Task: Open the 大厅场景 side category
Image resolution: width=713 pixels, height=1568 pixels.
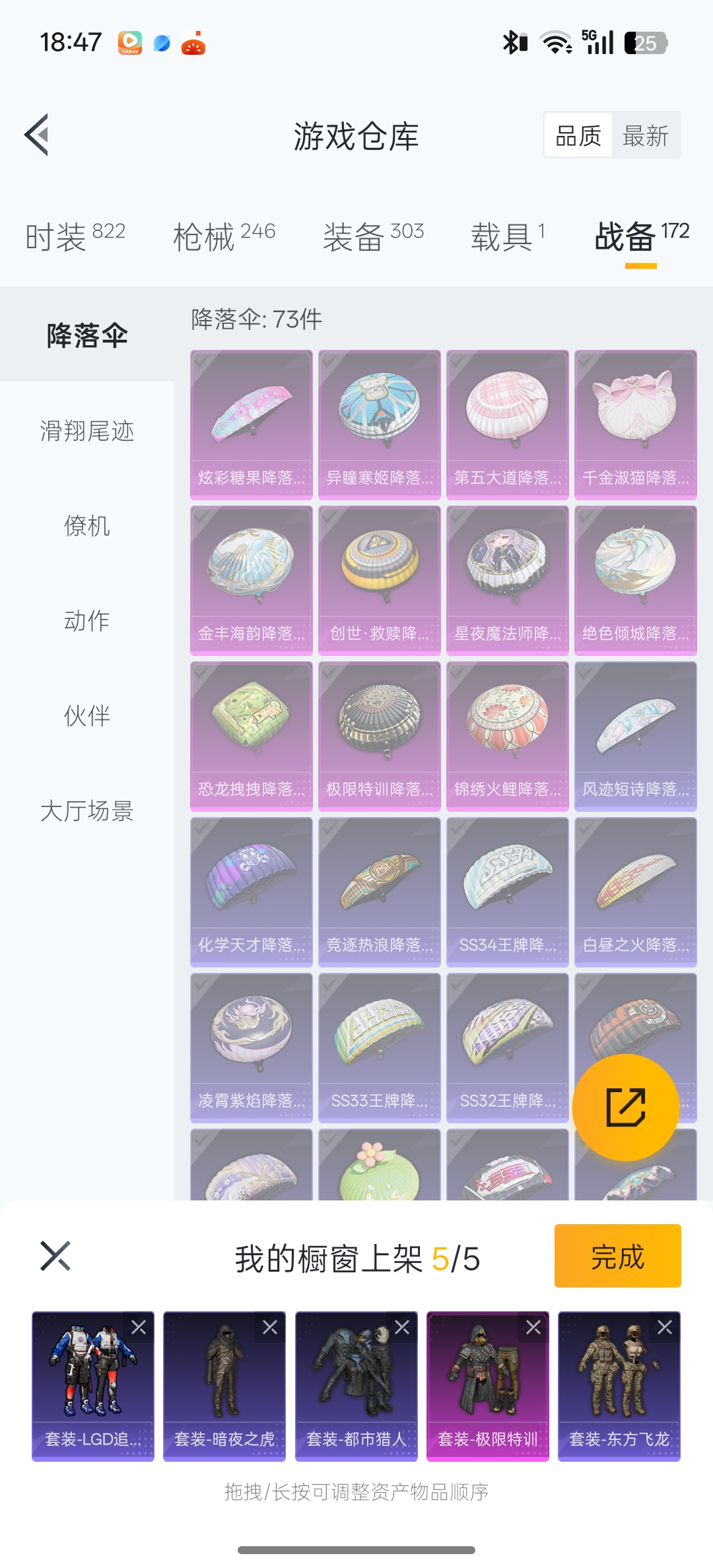Action: (x=87, y=811)
